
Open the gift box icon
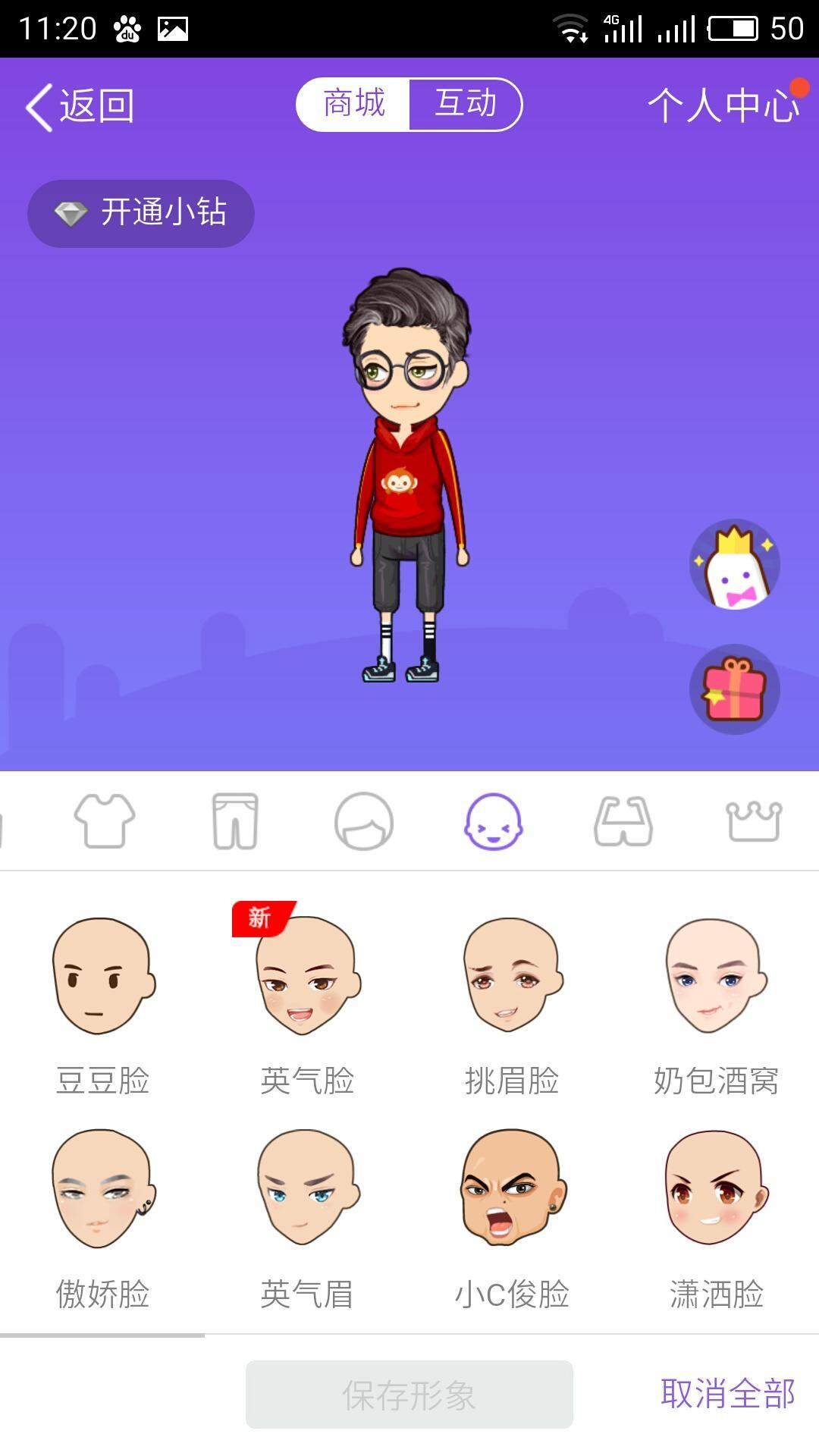click(734, 689)
